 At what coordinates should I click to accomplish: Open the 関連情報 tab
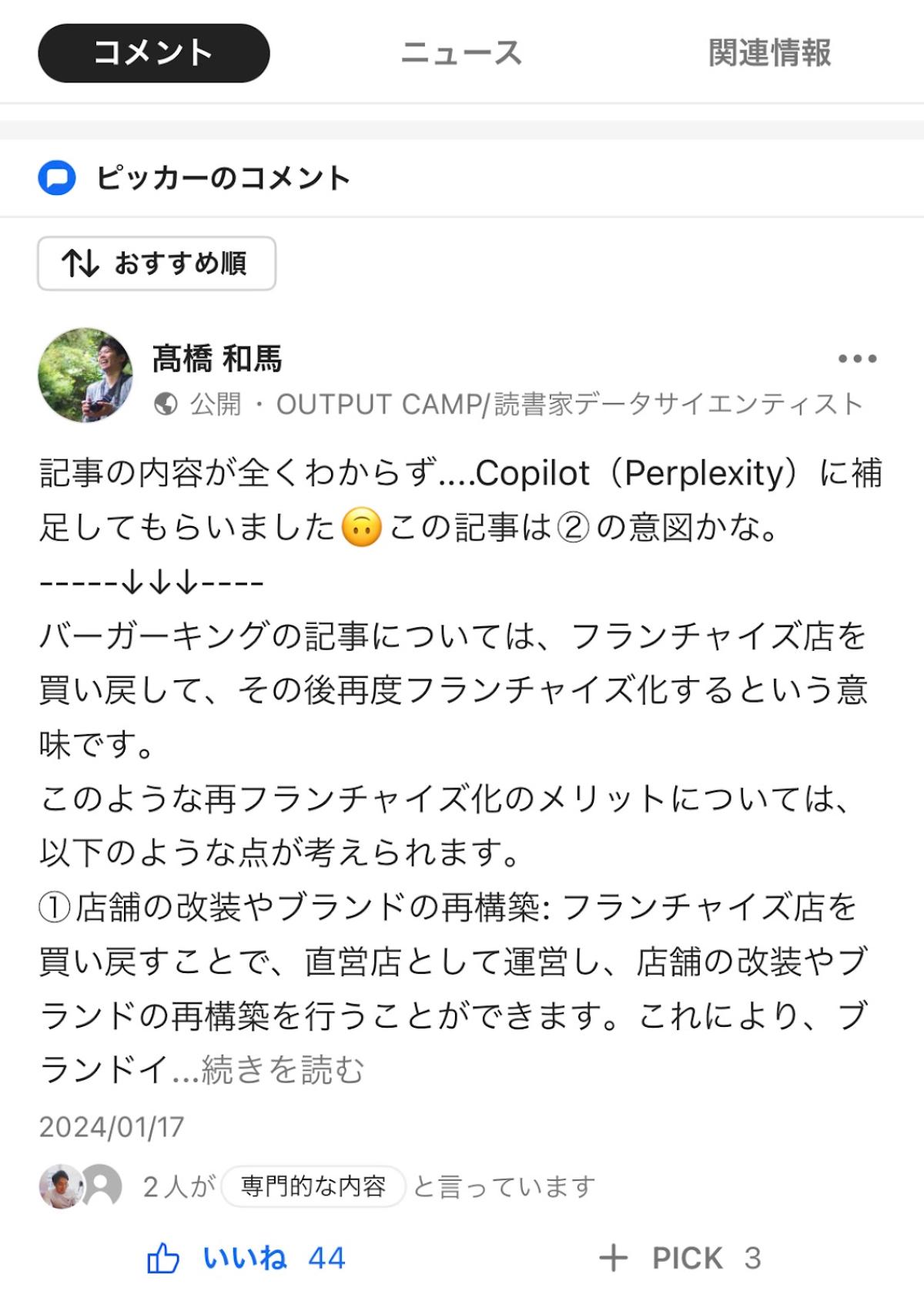[769, 53]
